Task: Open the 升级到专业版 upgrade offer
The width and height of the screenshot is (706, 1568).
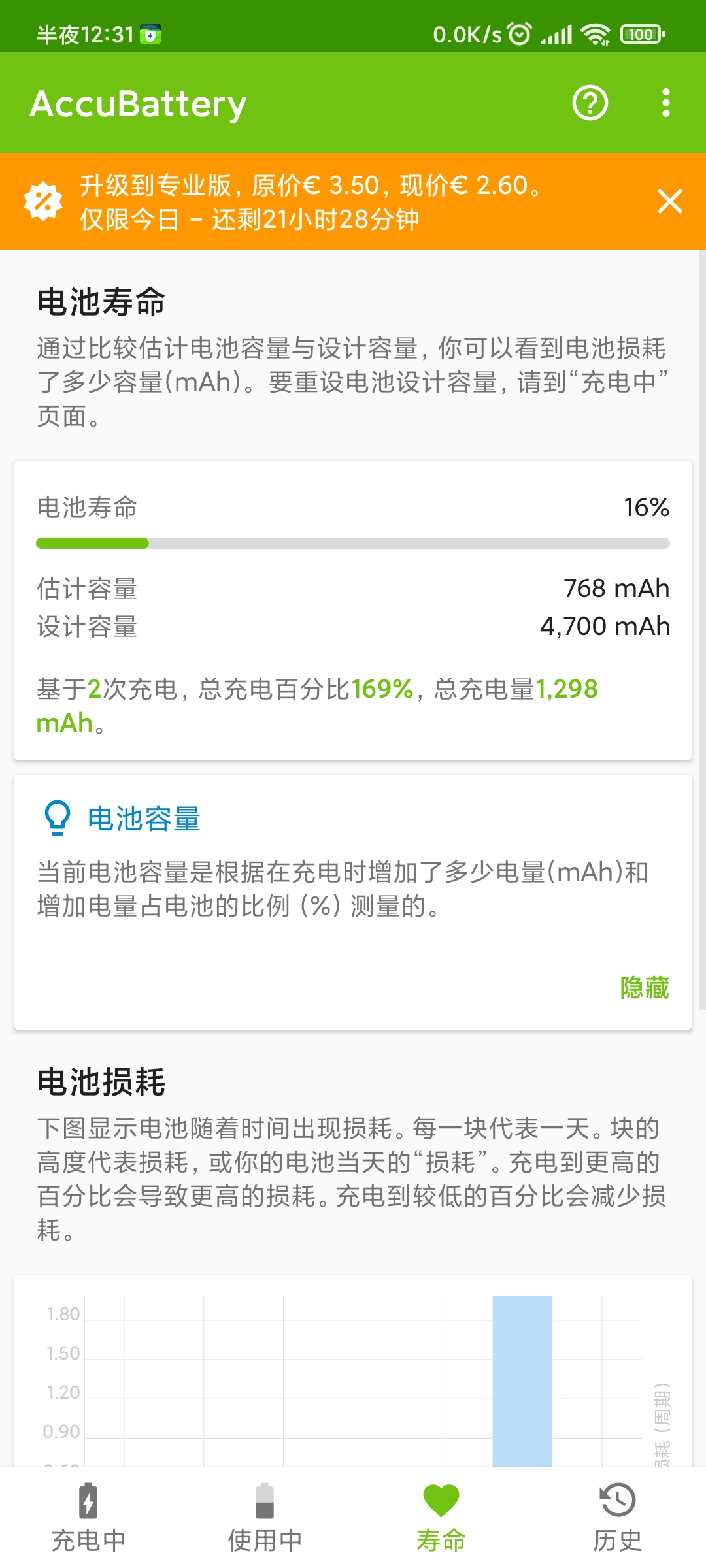Action: click(x=311, y=202)
